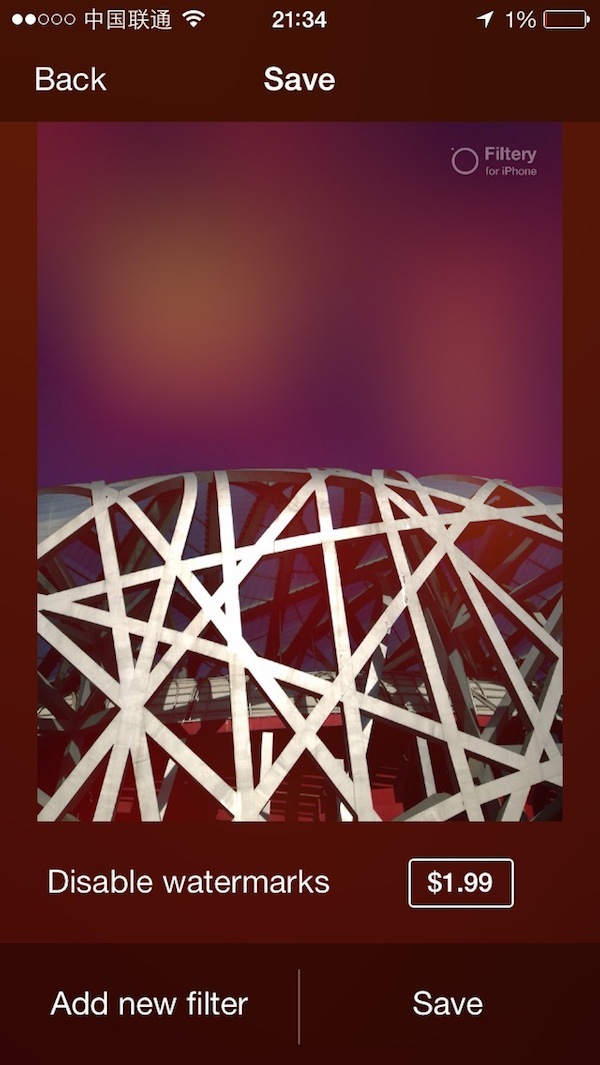This screenshot has height=1065, width=600.
Task: Buy watermark removal for $1.99
Action: (460, 883)
